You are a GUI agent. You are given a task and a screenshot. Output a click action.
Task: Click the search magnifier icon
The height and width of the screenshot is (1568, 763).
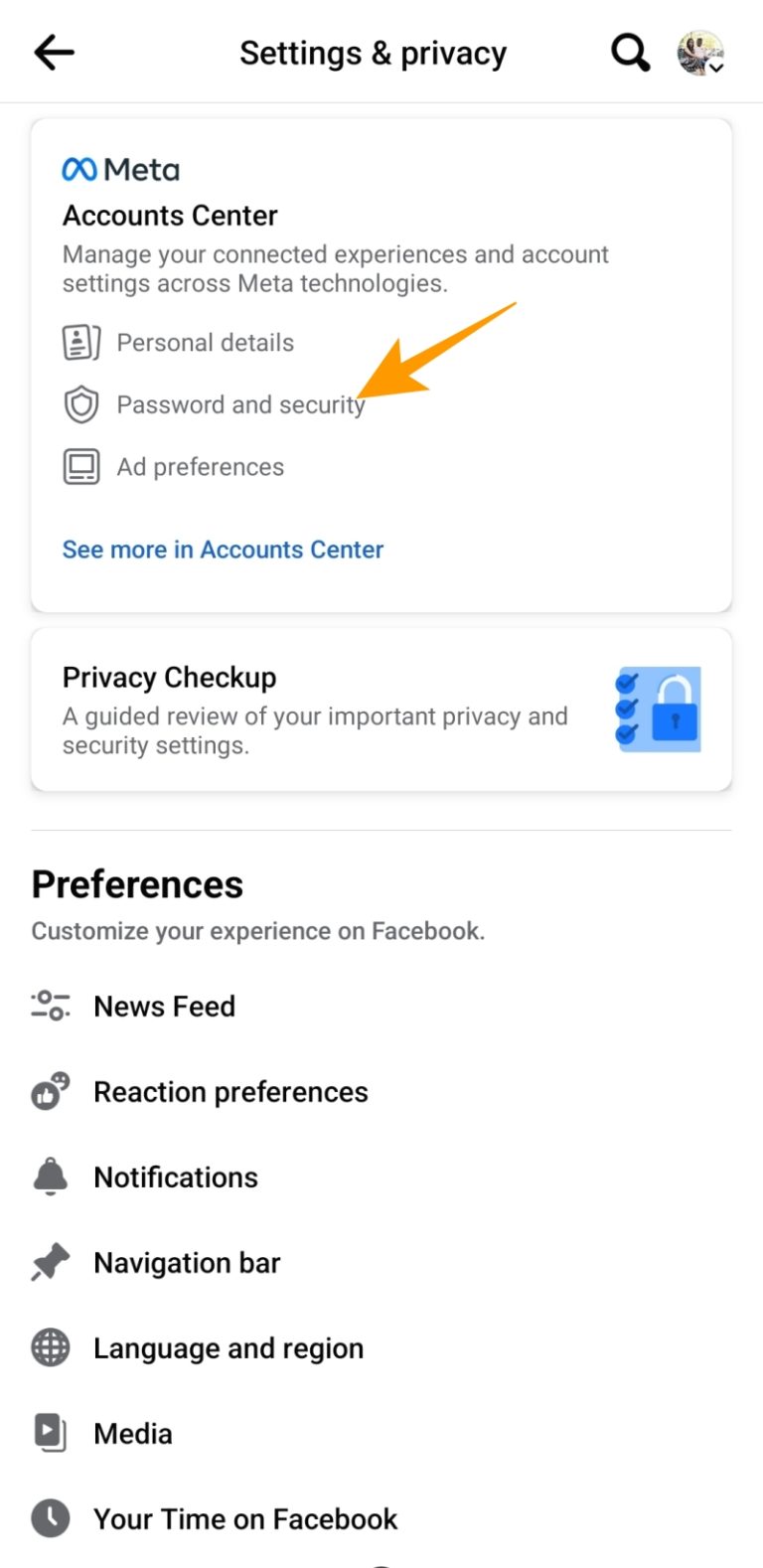click(x=630, y=53)
